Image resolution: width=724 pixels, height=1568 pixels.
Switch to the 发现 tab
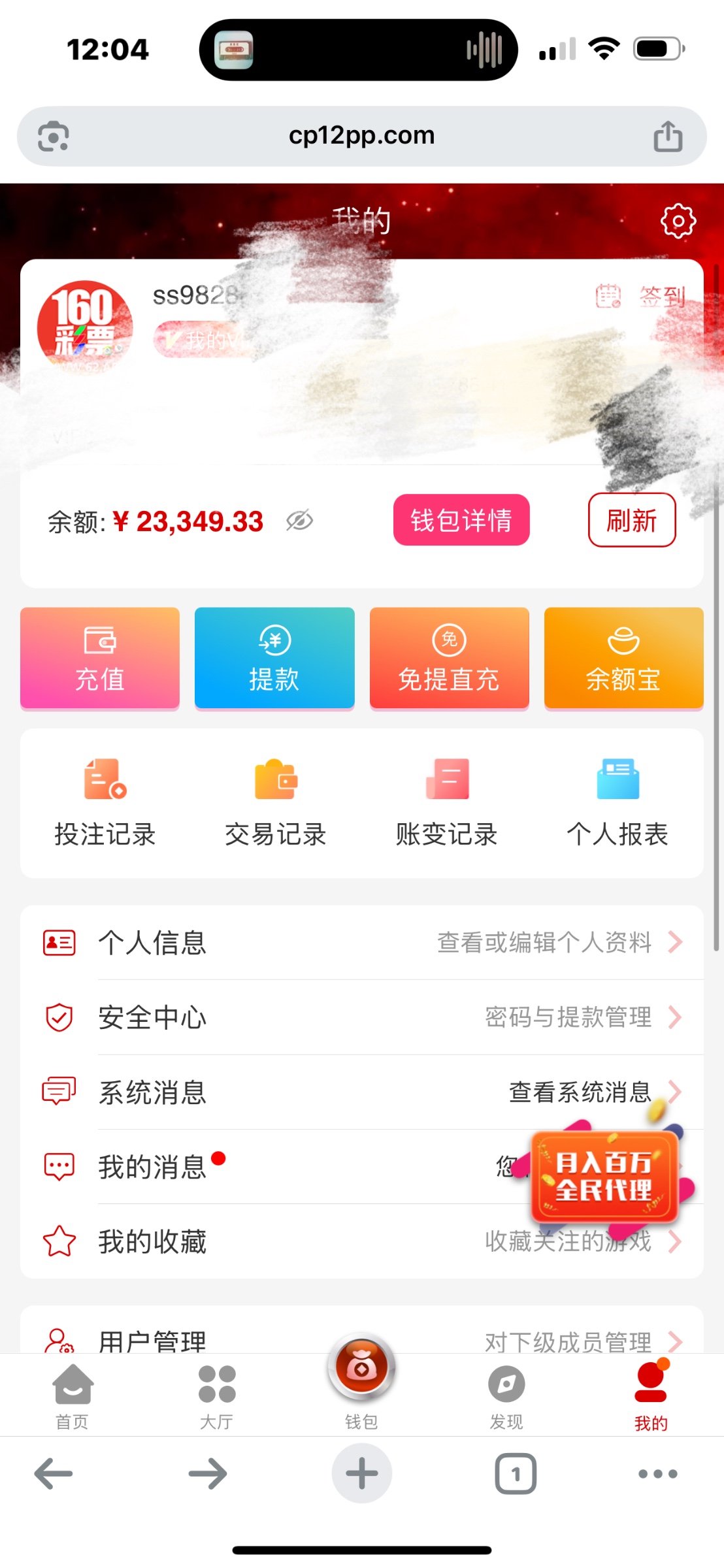(506, 1396)
